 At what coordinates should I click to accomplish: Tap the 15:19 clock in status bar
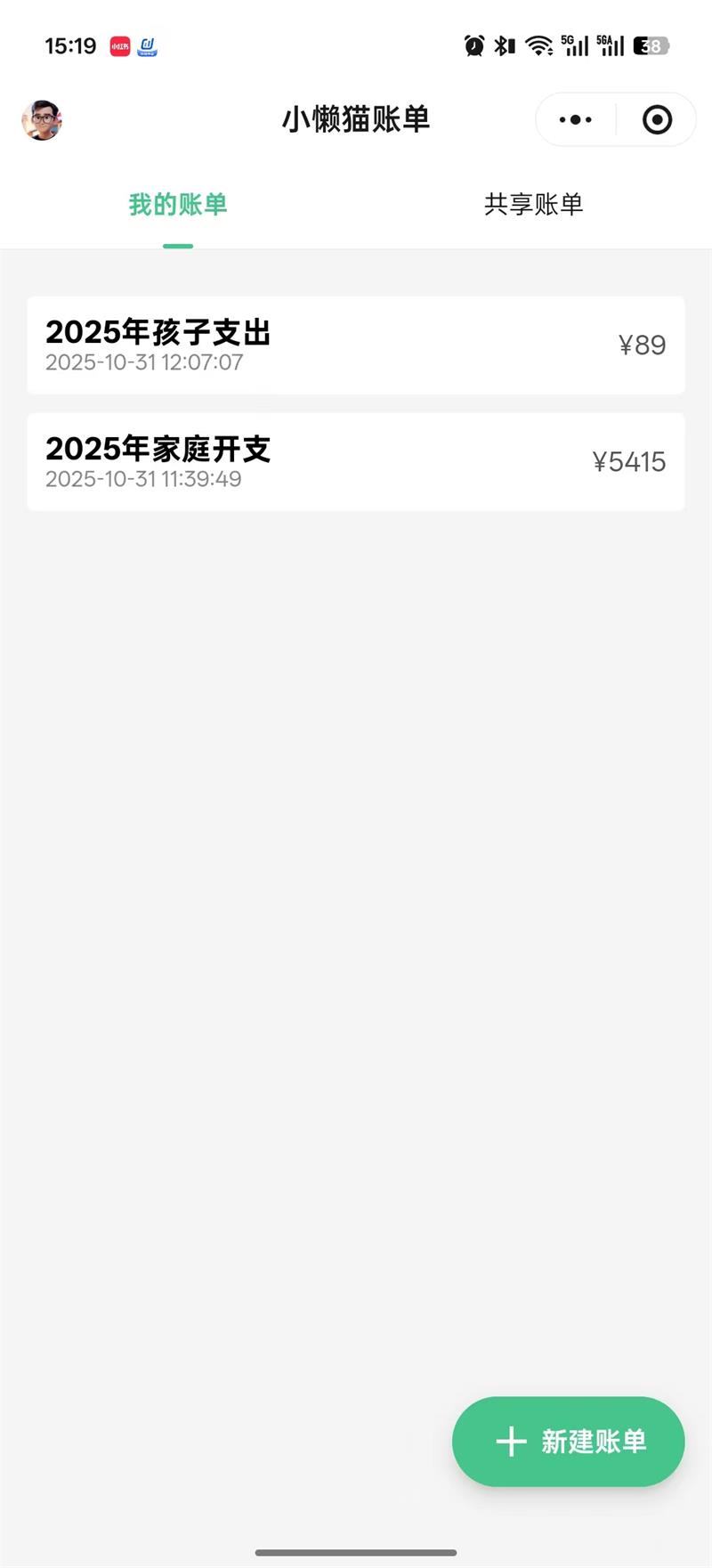pos(69,45)
